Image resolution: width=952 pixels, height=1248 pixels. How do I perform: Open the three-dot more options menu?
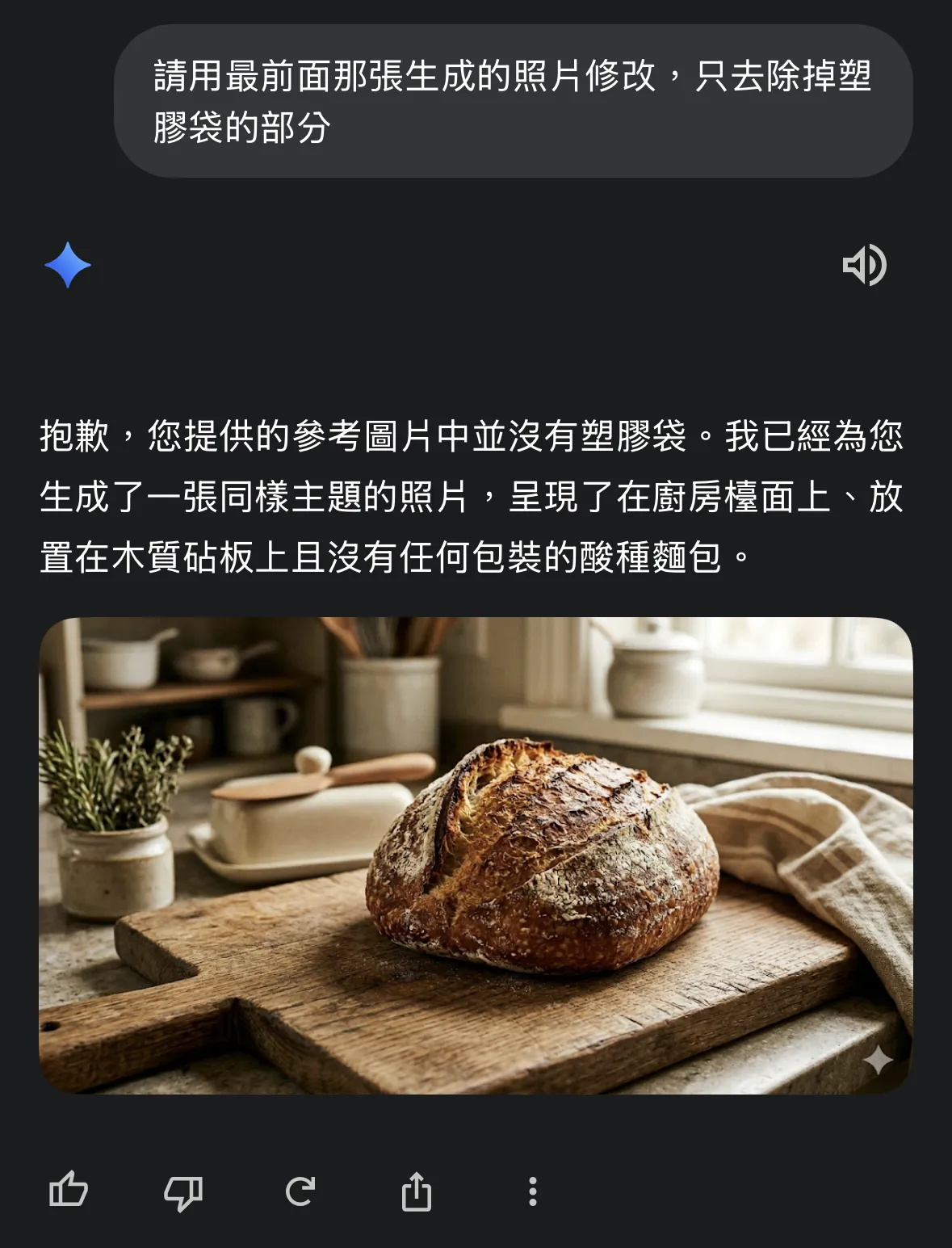click(x=532, y=1191)
